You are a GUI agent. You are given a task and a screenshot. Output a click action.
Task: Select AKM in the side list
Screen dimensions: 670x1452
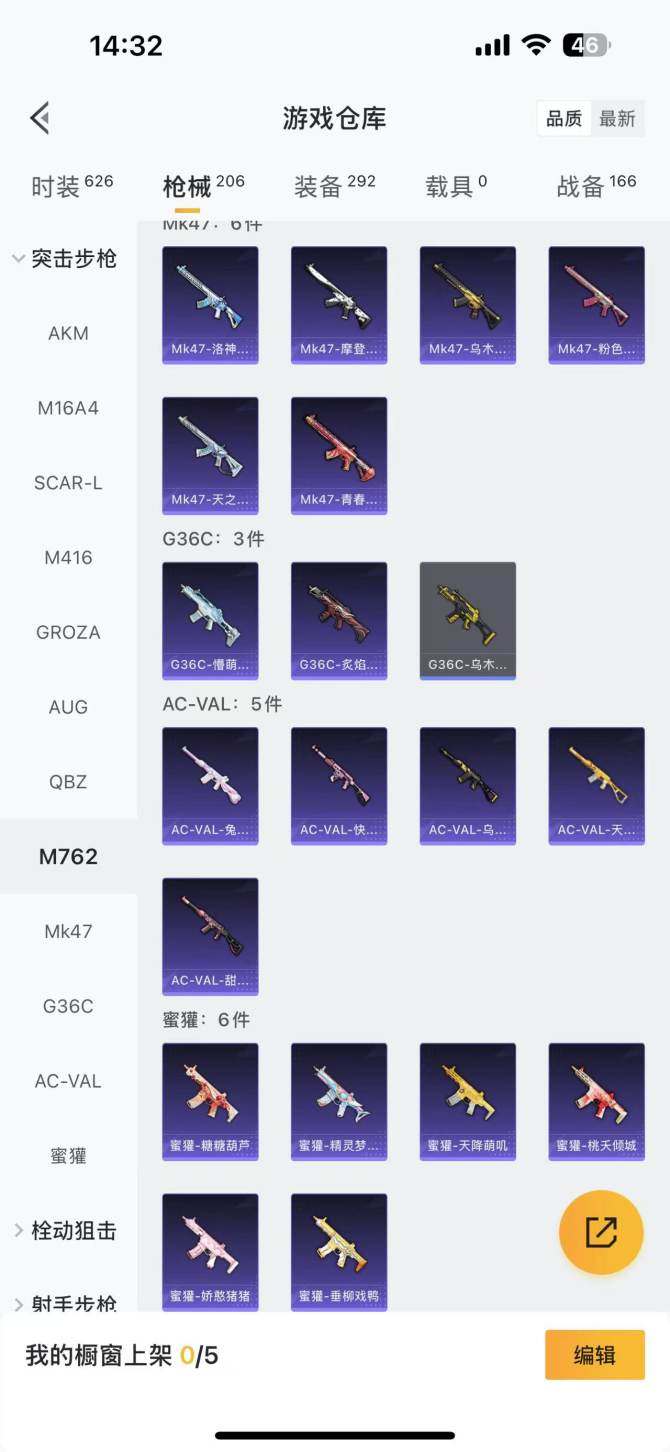coord(68,334)
